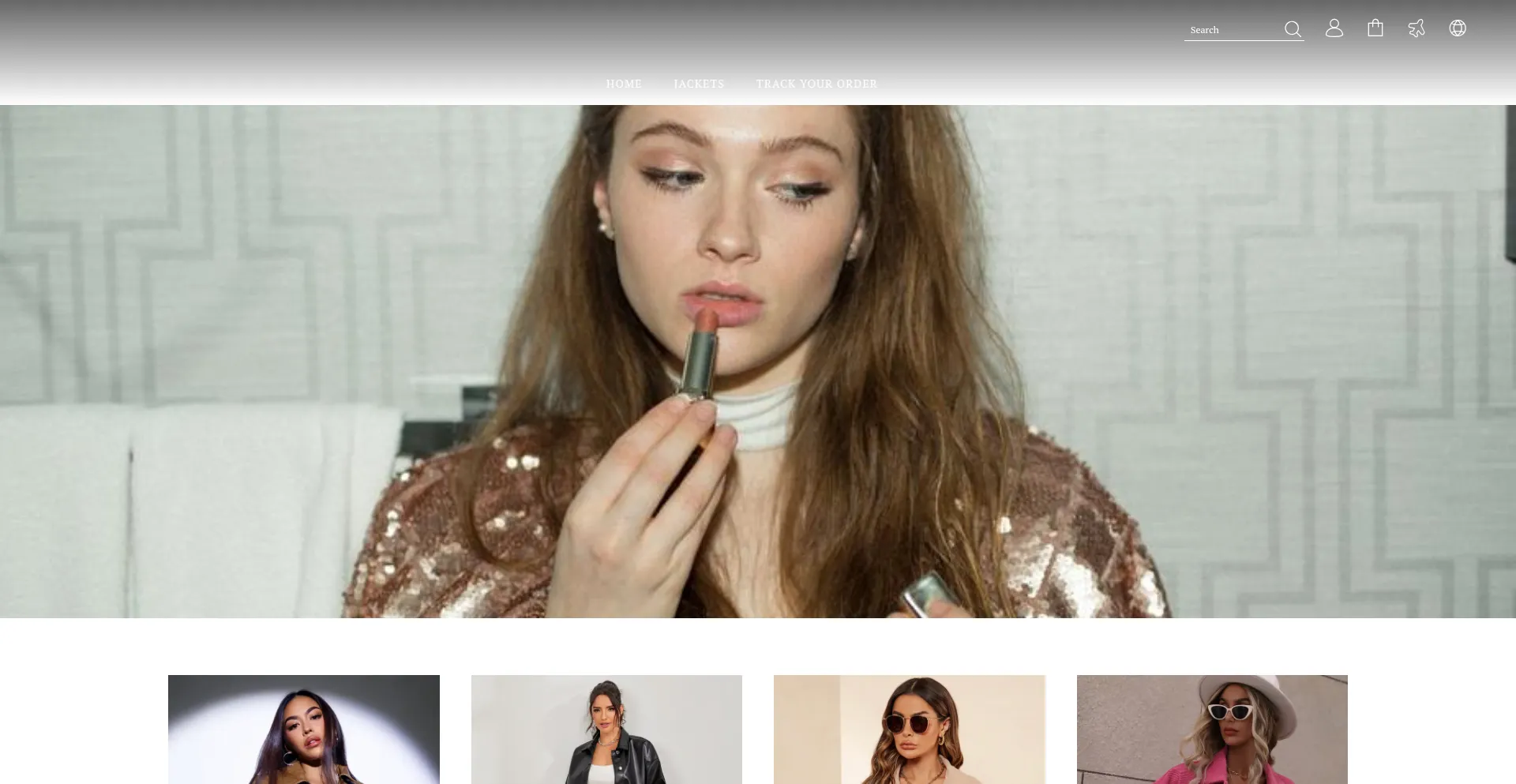Open Track Your Order page
Viewport: 1516px width, 784px height.
[816, 84]
